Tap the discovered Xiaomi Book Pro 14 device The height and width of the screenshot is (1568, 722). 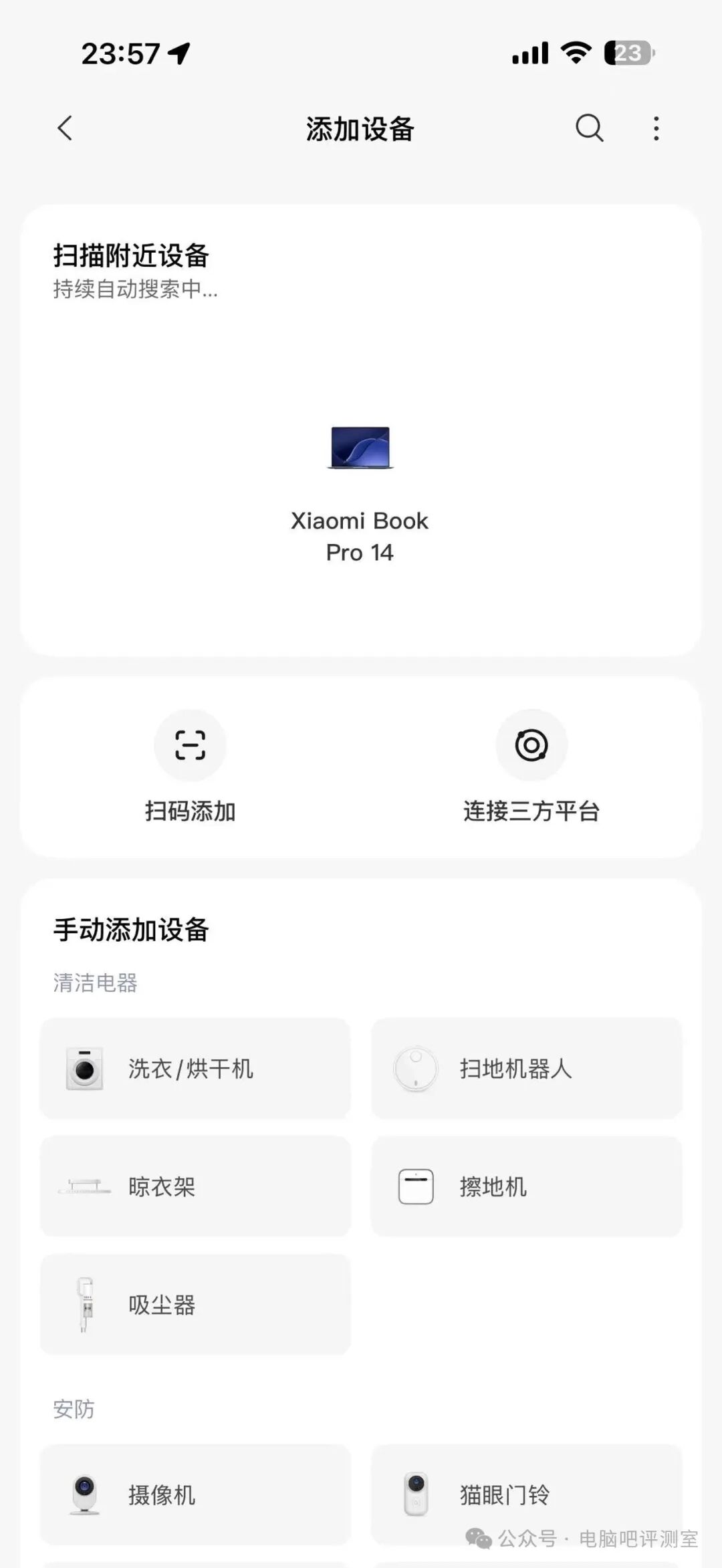click(359, 488)
